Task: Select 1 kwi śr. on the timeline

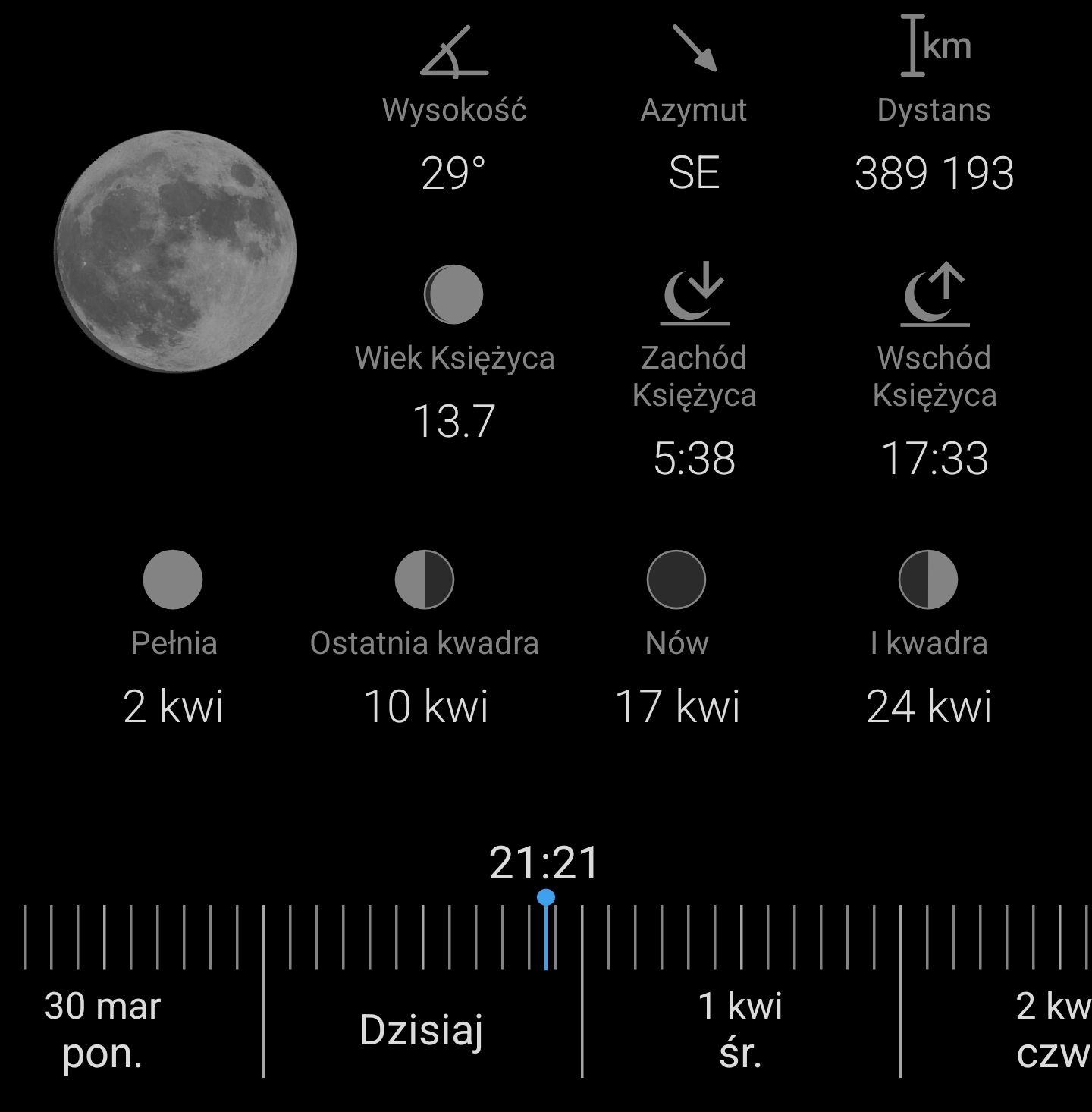Action: tap(740, 1029)
